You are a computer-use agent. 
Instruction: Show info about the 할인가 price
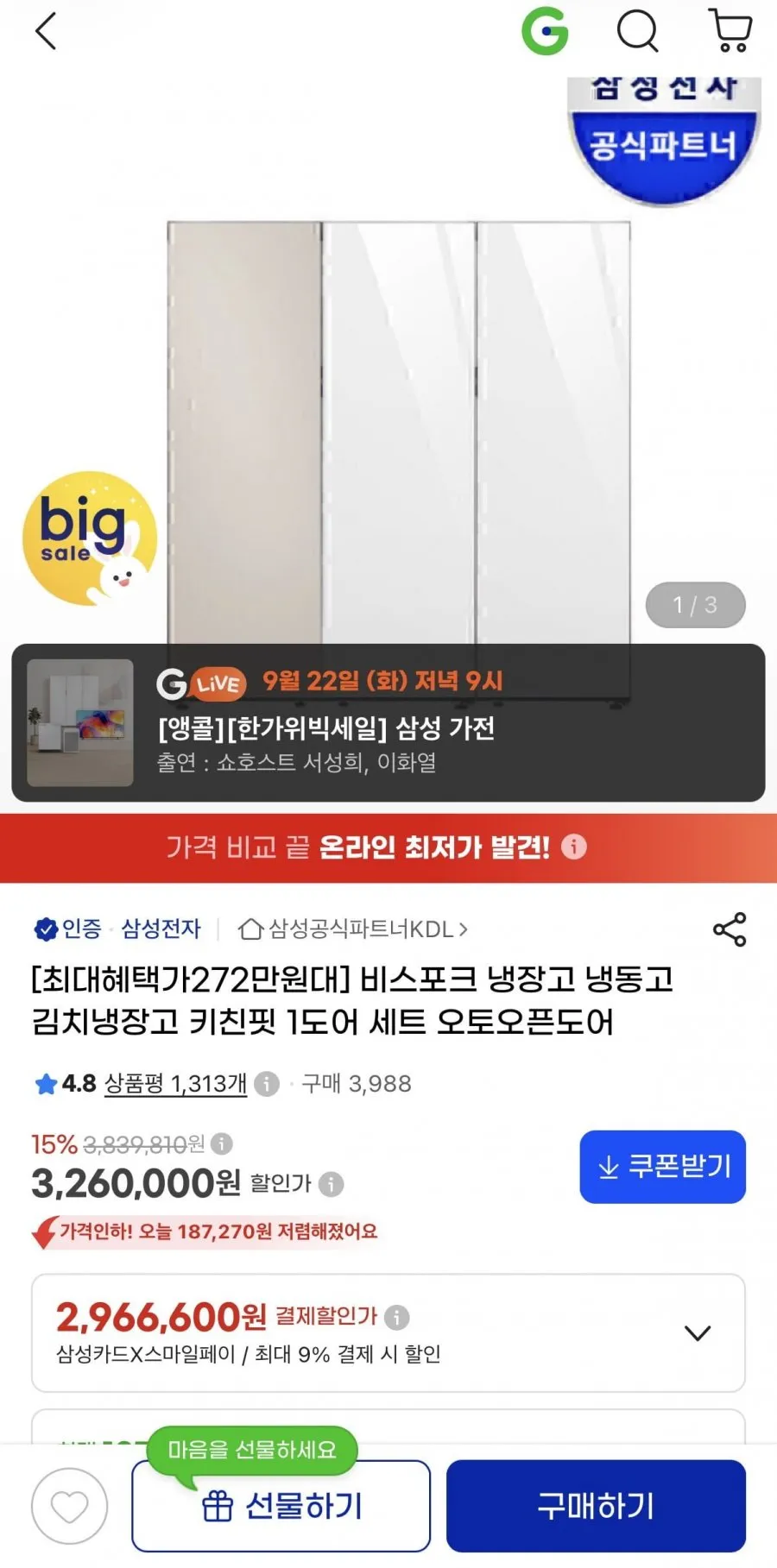331,1184
